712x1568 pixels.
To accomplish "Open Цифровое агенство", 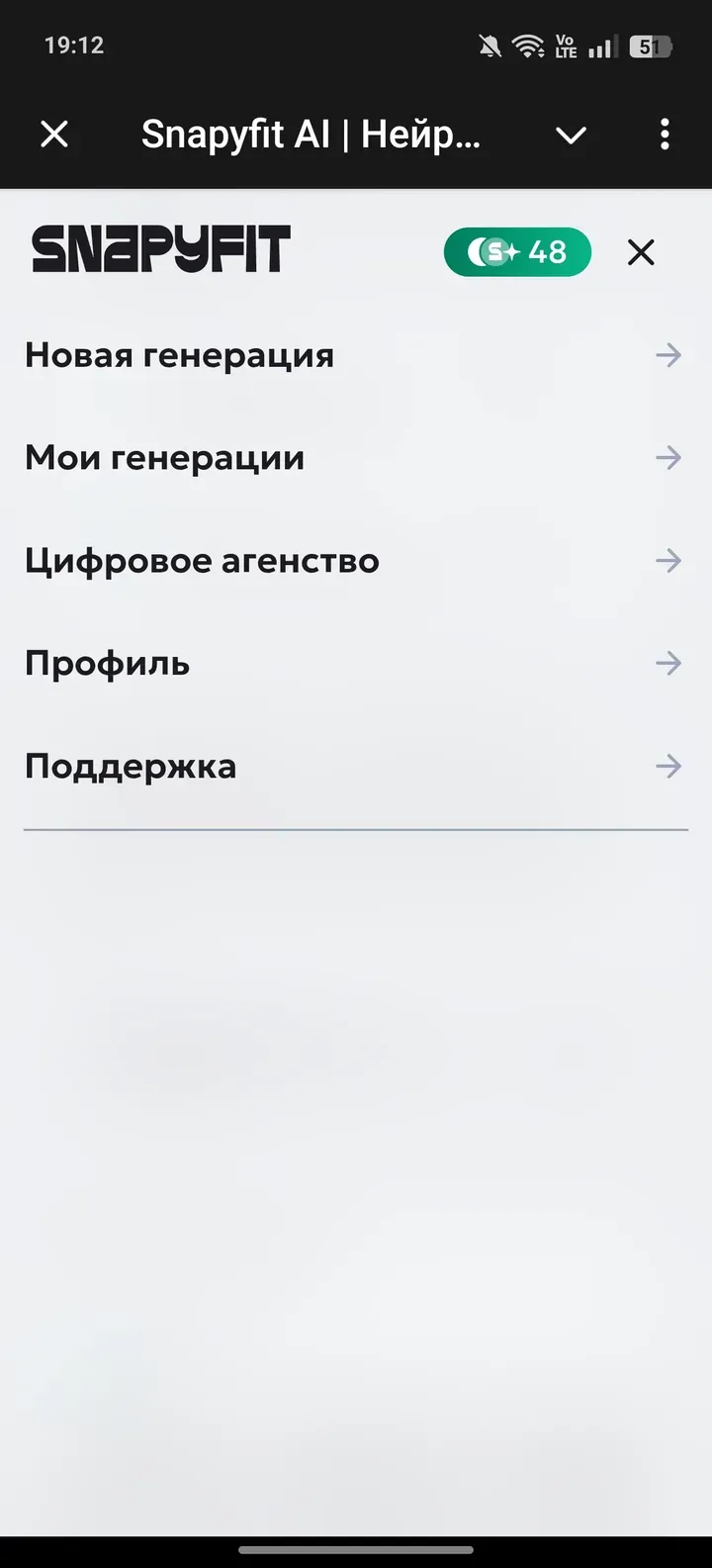I will point(202,561).
